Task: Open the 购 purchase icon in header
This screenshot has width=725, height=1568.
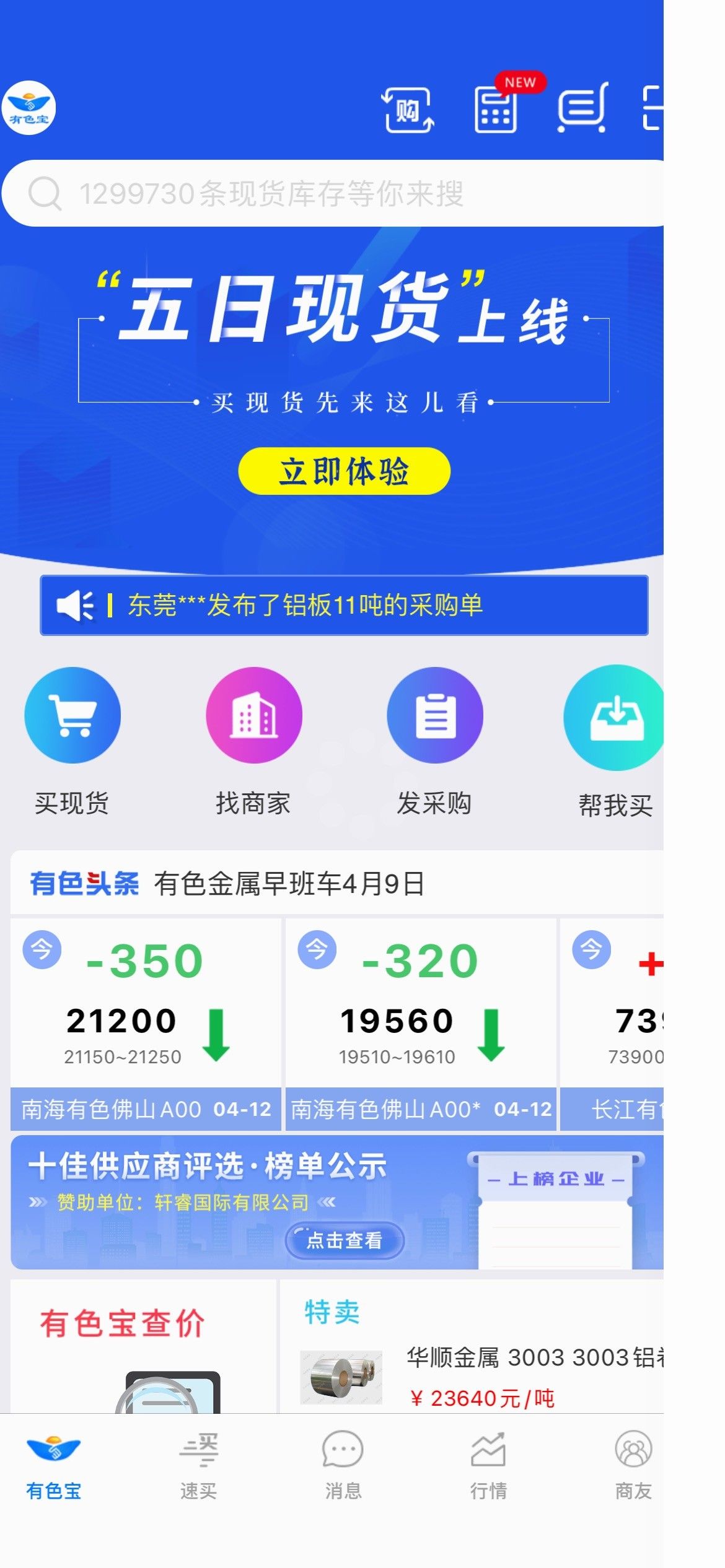Action: pos(407,110)
